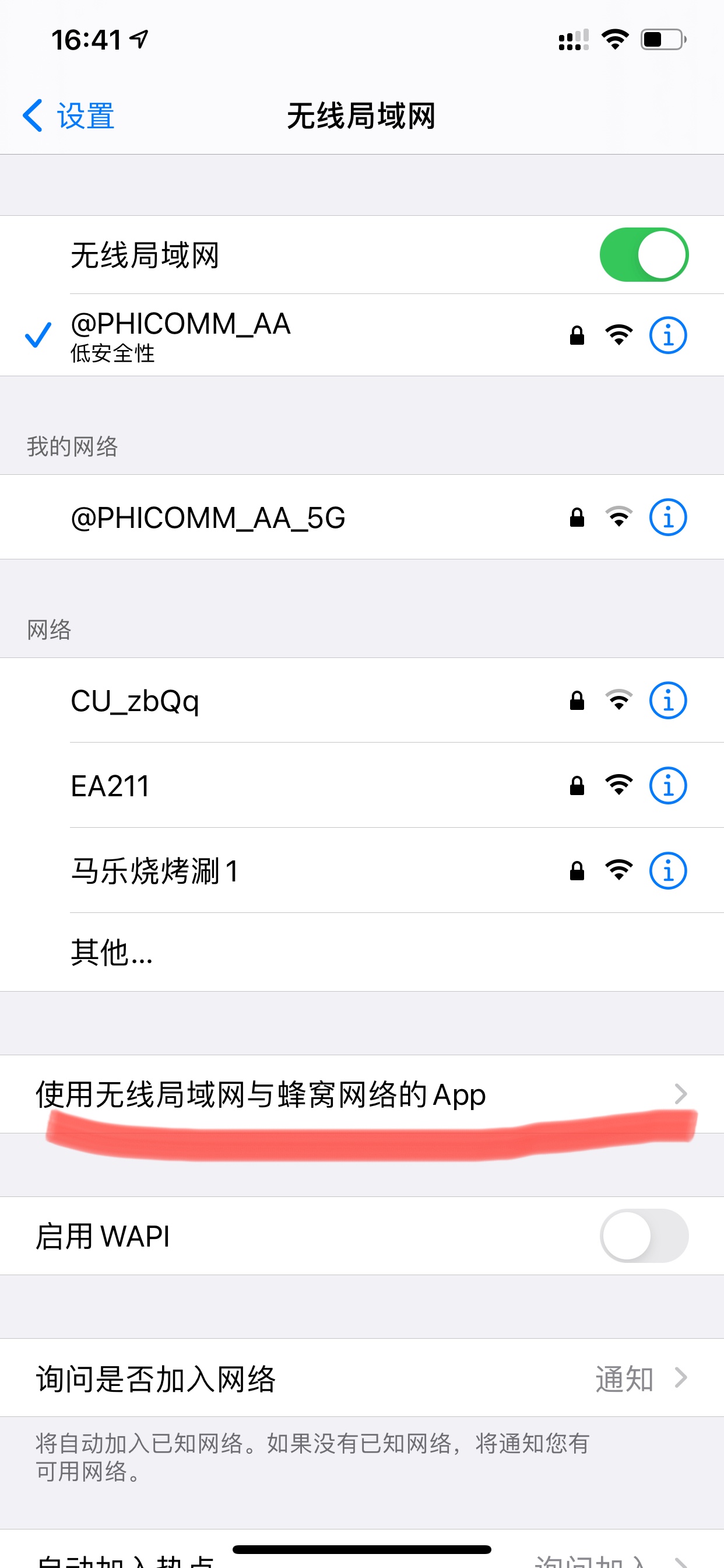724x1568 pixels.
Task: Join the @PHICOMM_AA_5G network
Action: click(208, 518)
